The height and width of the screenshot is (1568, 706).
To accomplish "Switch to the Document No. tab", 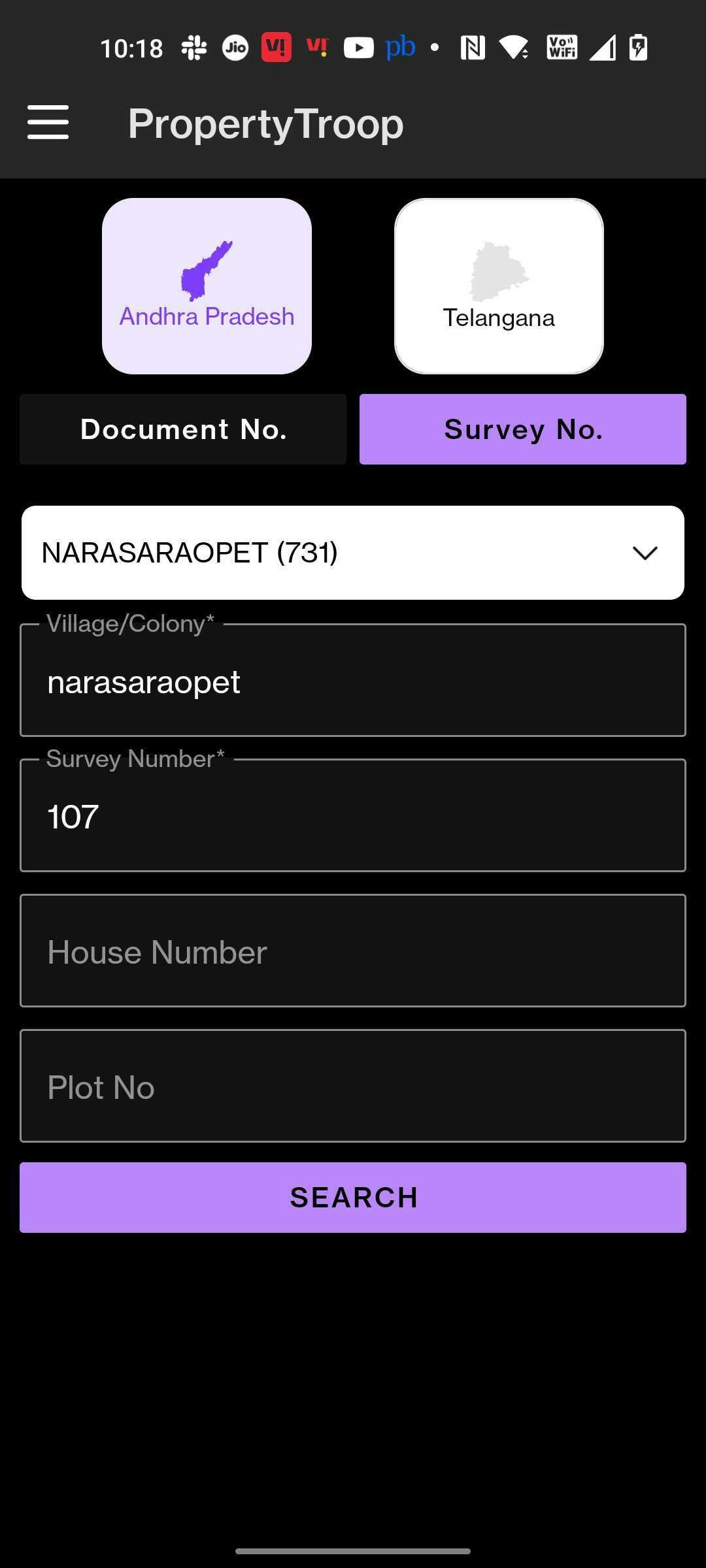I will 183,429.
